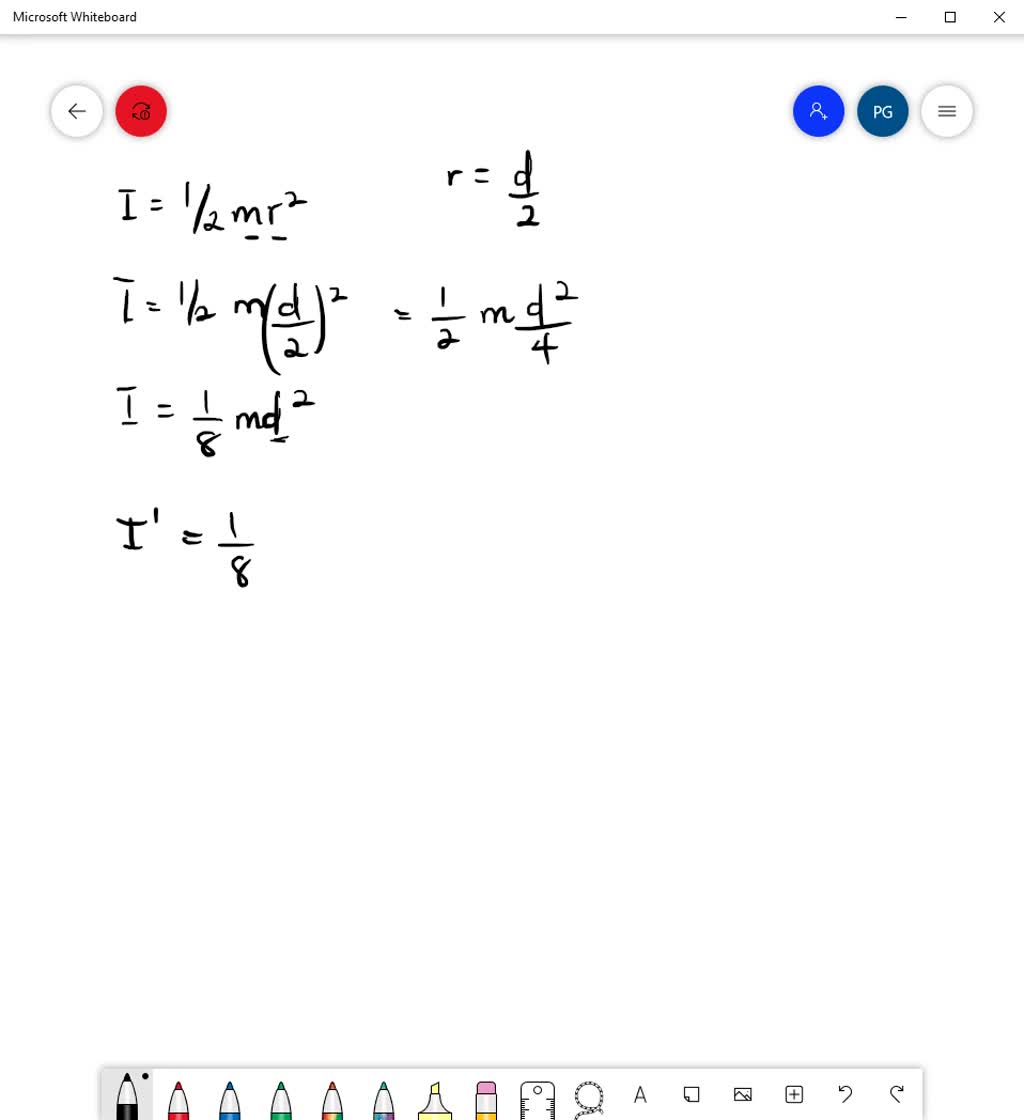Choose the rainbow pen color swatch
Image resolution: width=1024 pixels, height=1120 pixels.
[332, 1098]
